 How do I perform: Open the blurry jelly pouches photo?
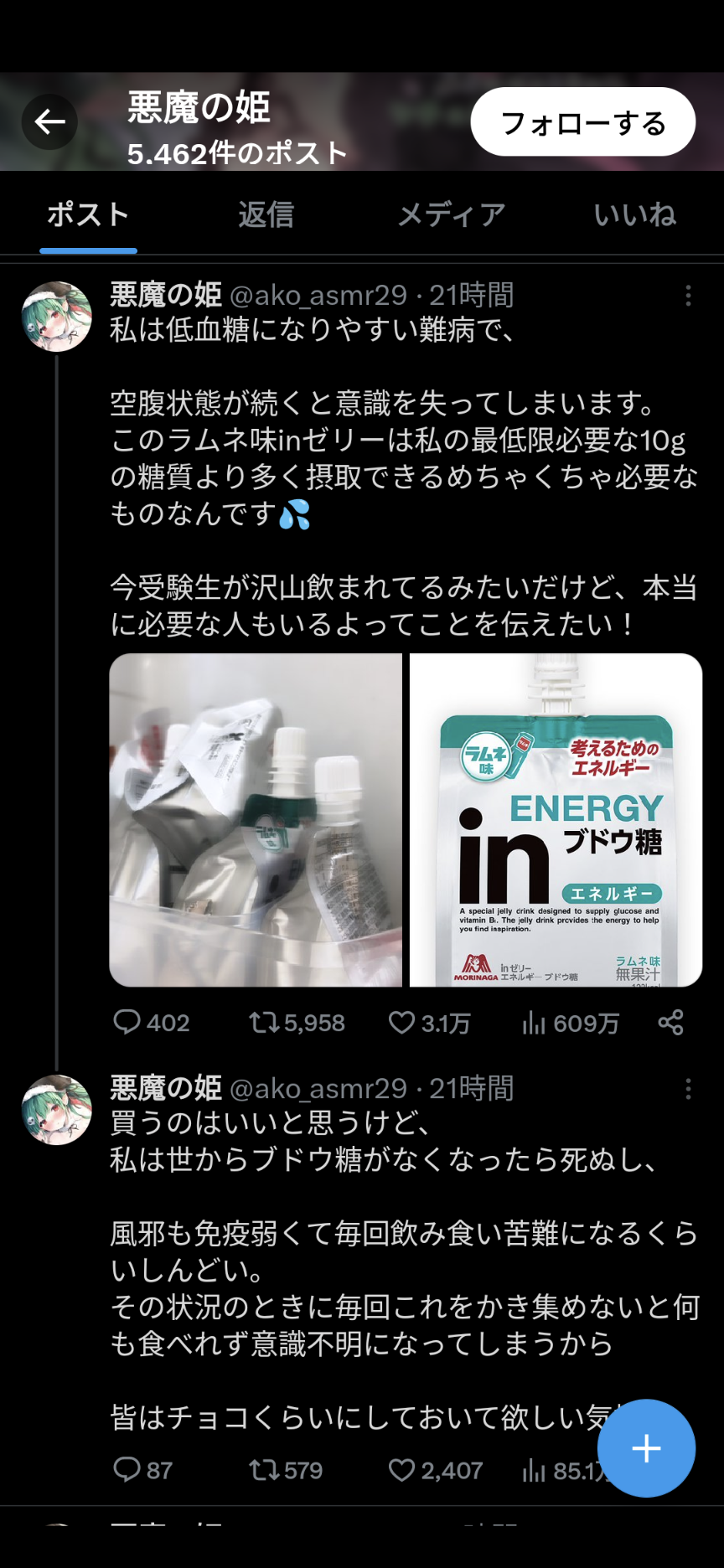click(256, 820)
